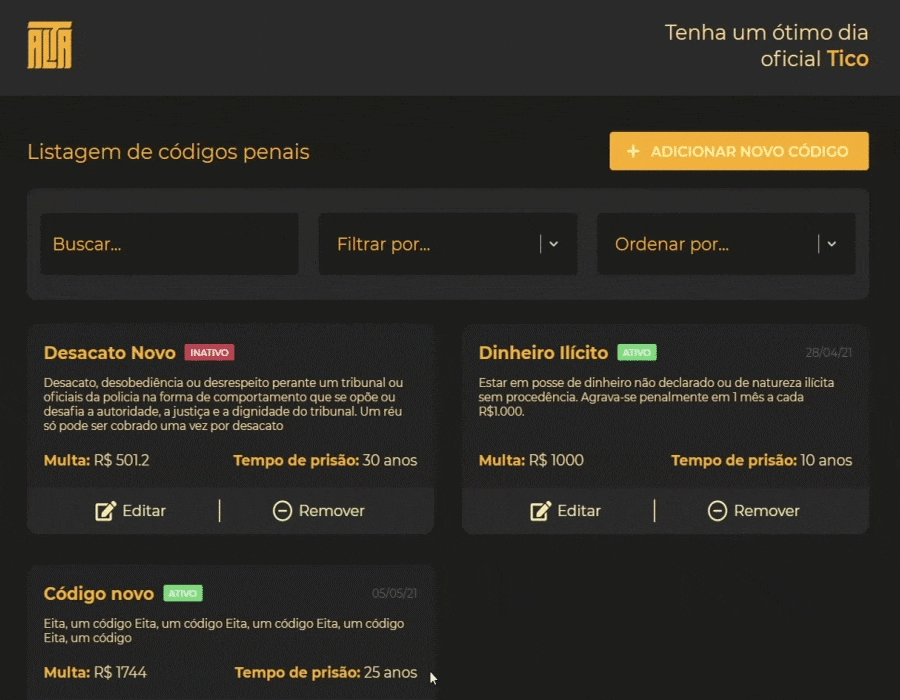Screen dimensions: 900x700
Task: Edit the Desacato Novo code
Action: tap(130, 511)
